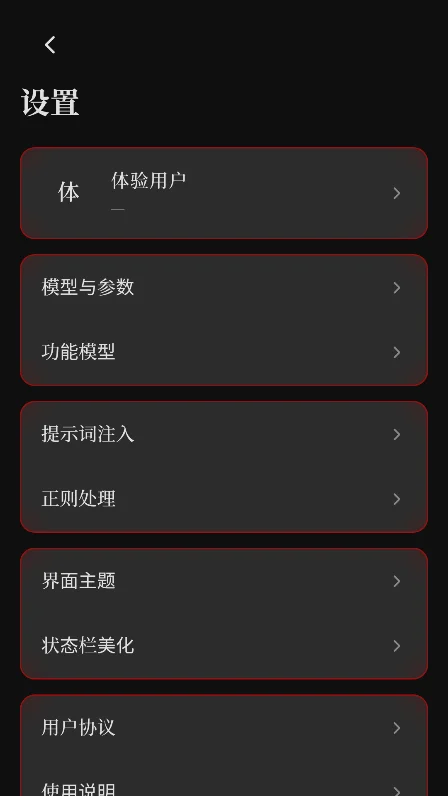View the 用户协议 page
448x796 pixels.
224,727
